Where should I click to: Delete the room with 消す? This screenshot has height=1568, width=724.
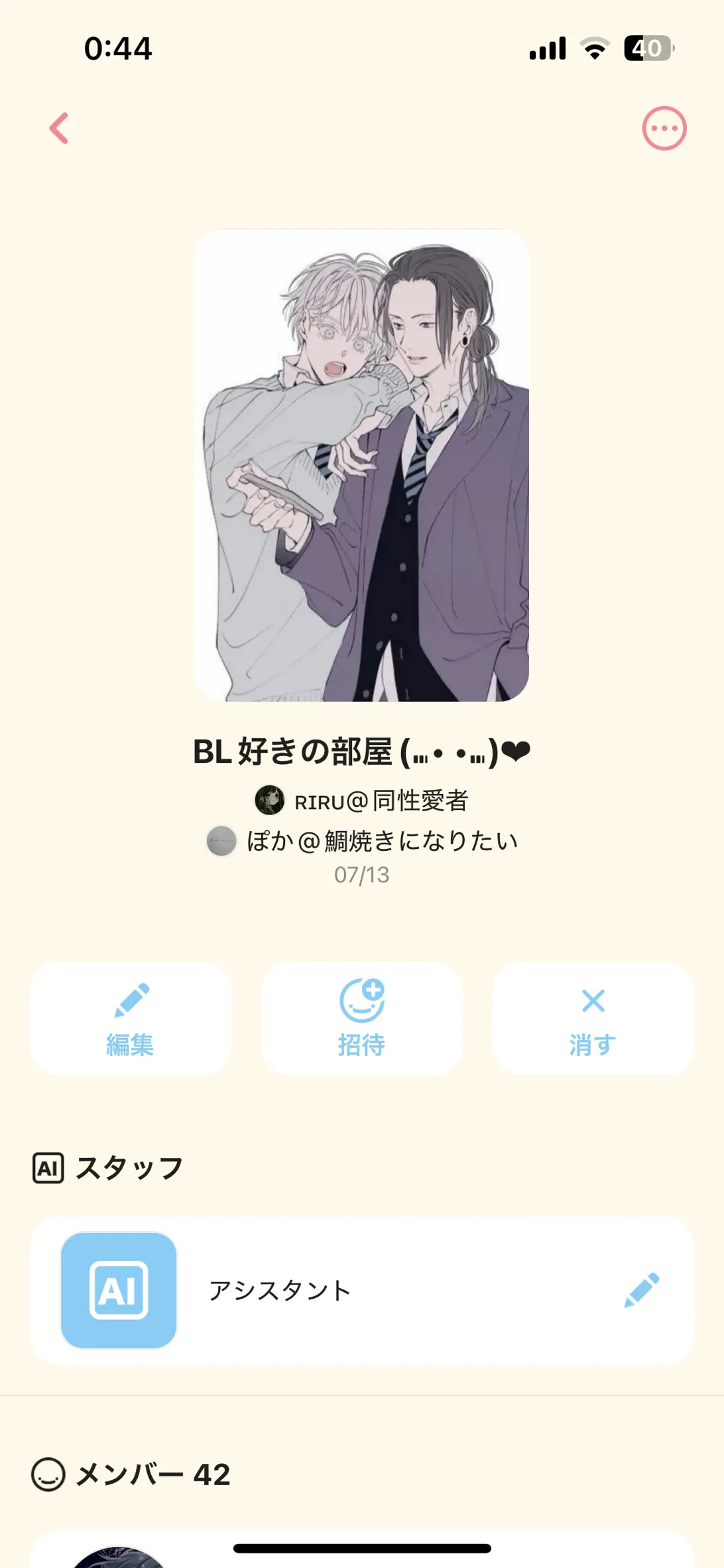(593, 1018)
